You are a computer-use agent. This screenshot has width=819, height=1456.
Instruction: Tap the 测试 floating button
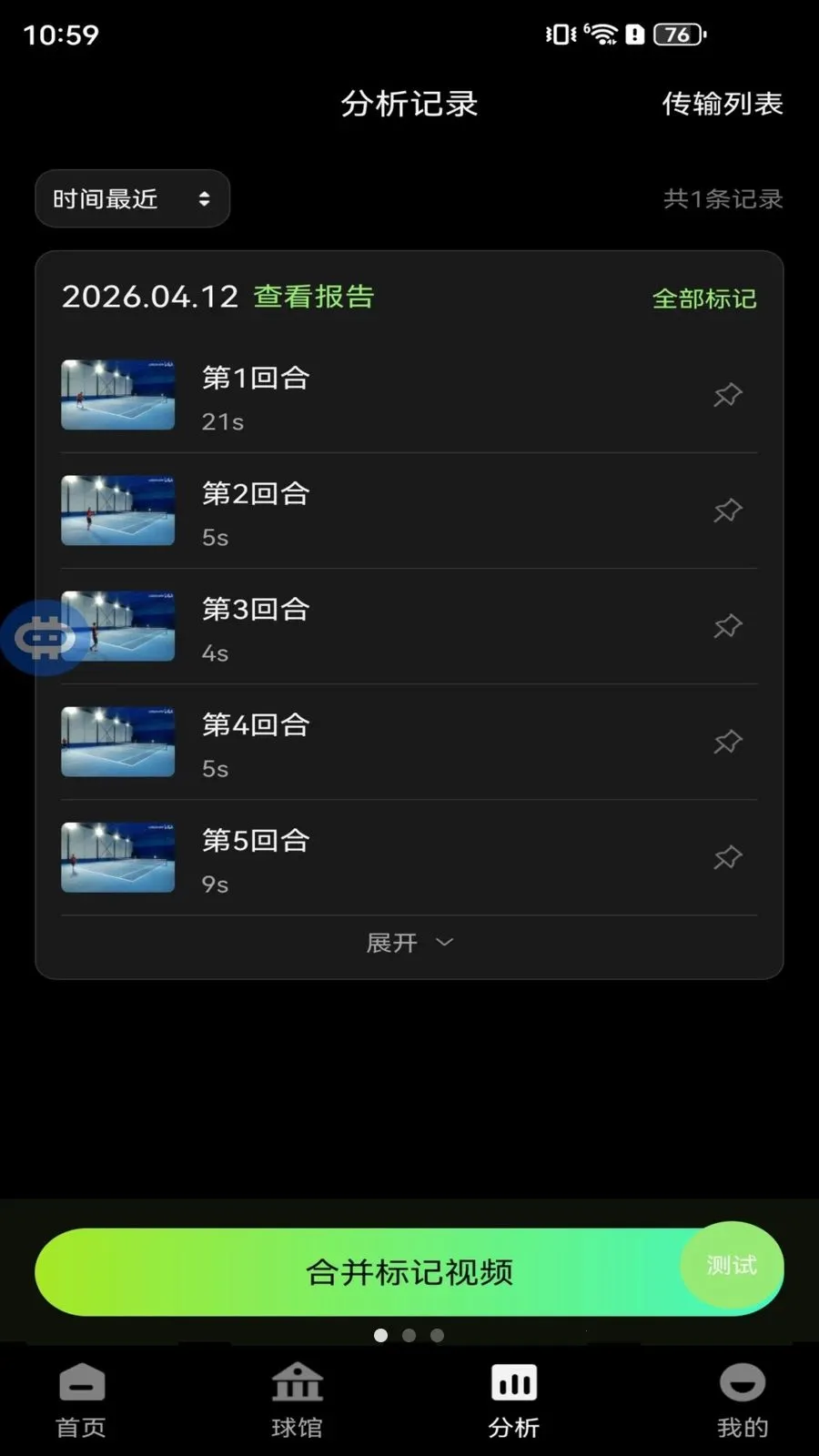tap(732, 1265)
